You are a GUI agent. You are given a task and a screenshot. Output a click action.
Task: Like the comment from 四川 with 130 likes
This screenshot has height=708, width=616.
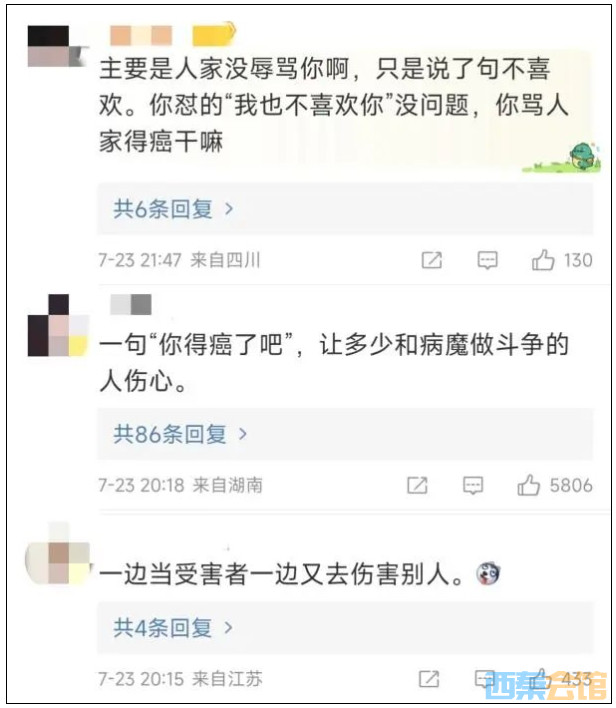click(543, 260)
